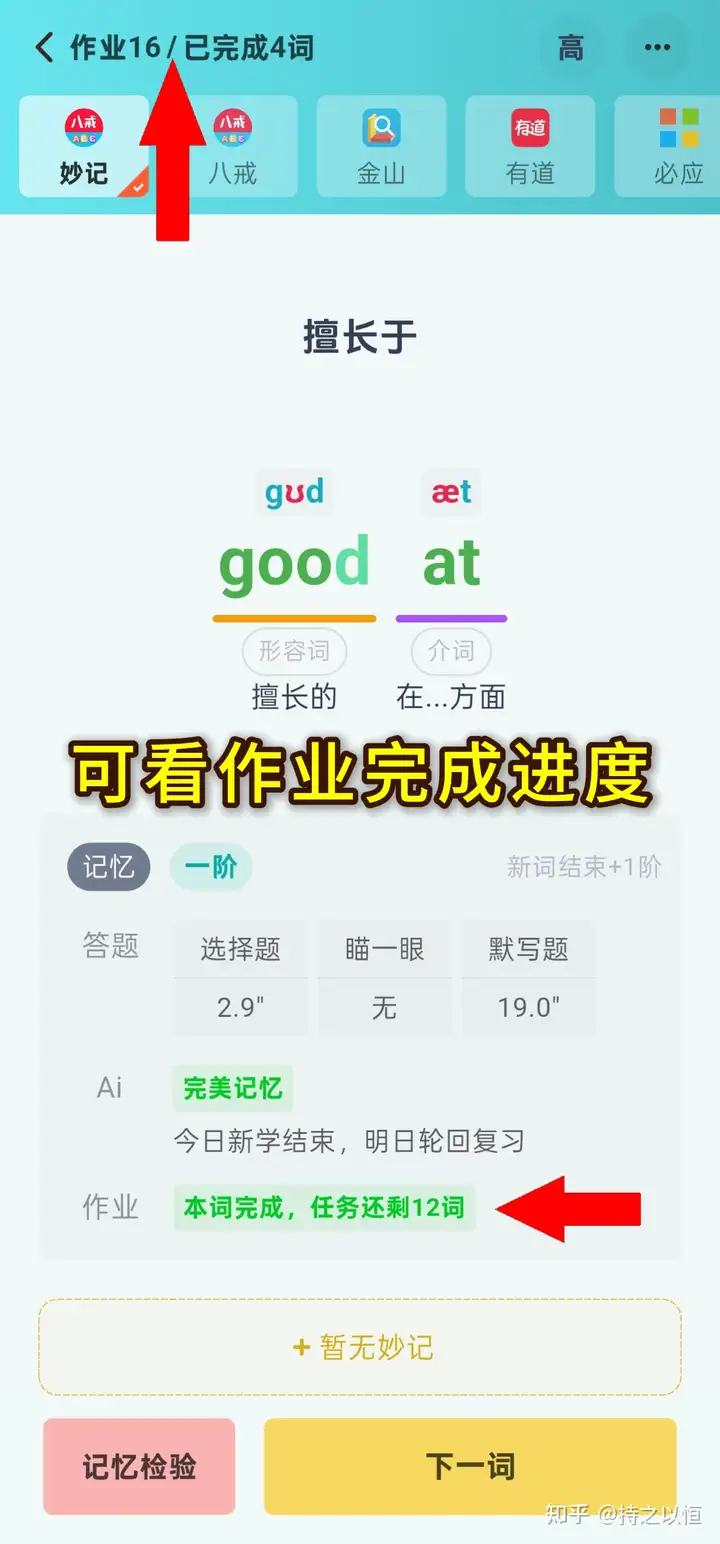
Task: Switch to the 必应 dictionary tab
Action: tap(668, 146)
